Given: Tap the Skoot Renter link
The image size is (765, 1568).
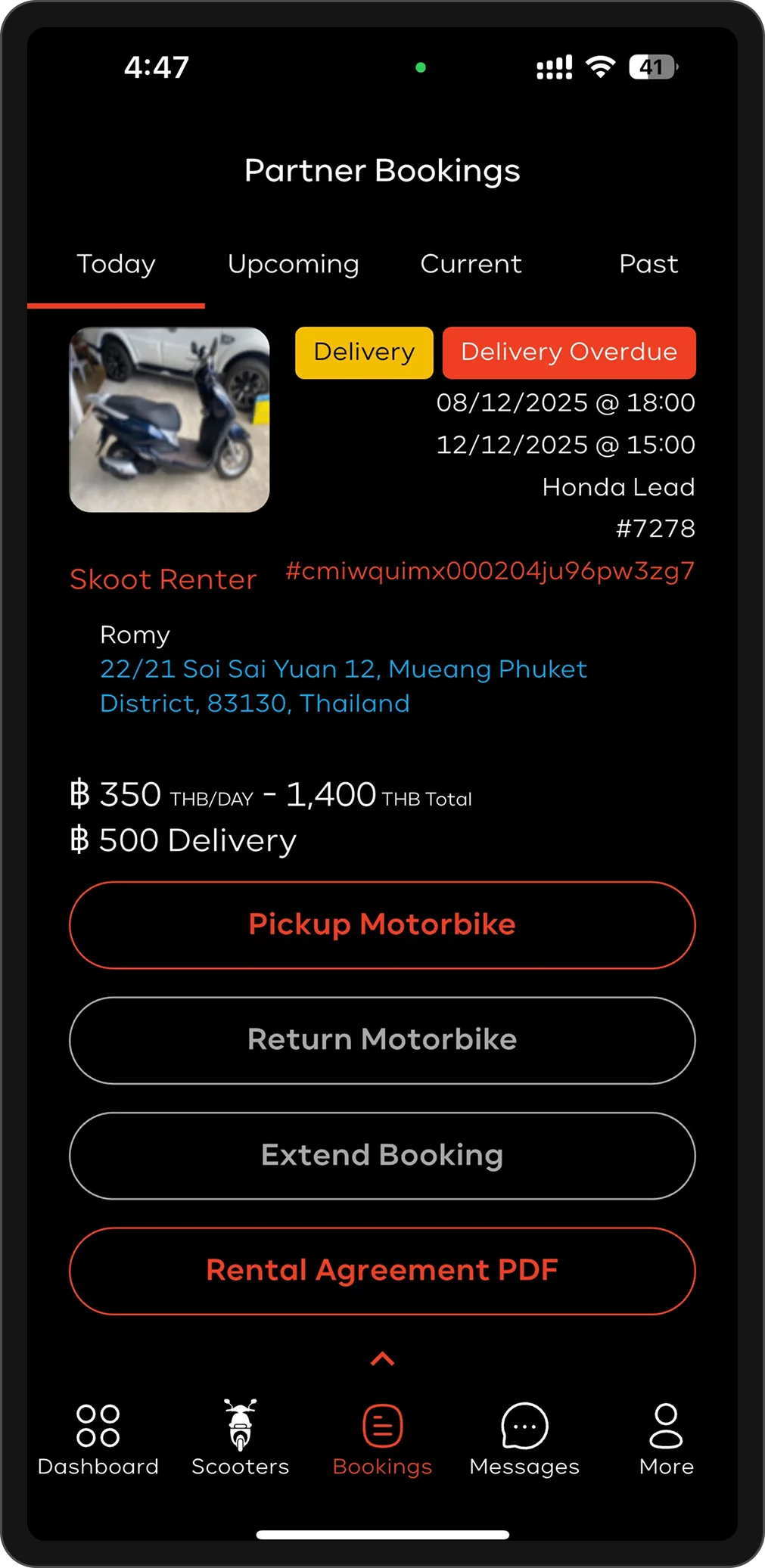Looking at the screenshot, I should pyautogui.click(x=163, y=579).
